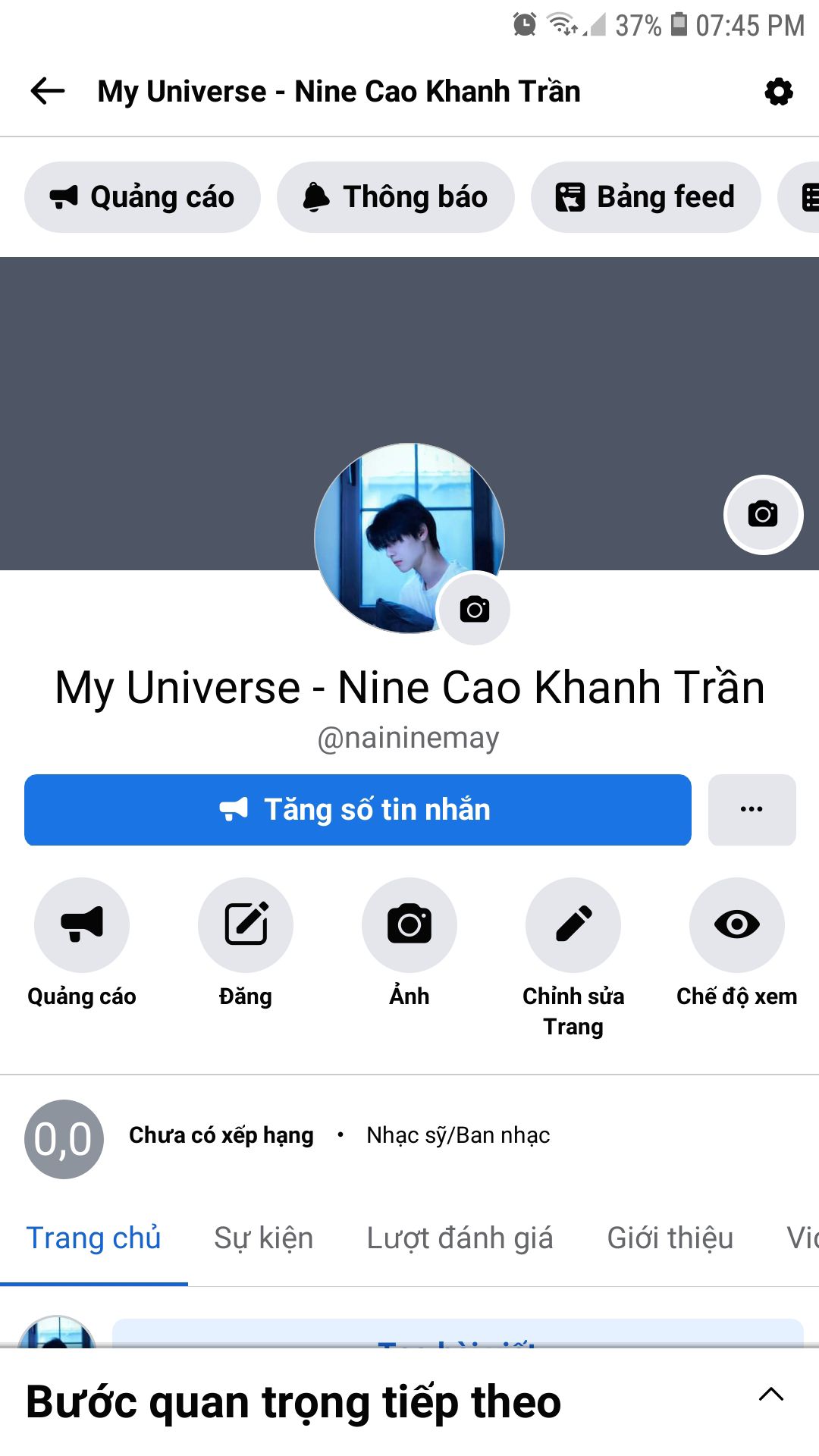Open the Bảng feed chip

(646, 197)
